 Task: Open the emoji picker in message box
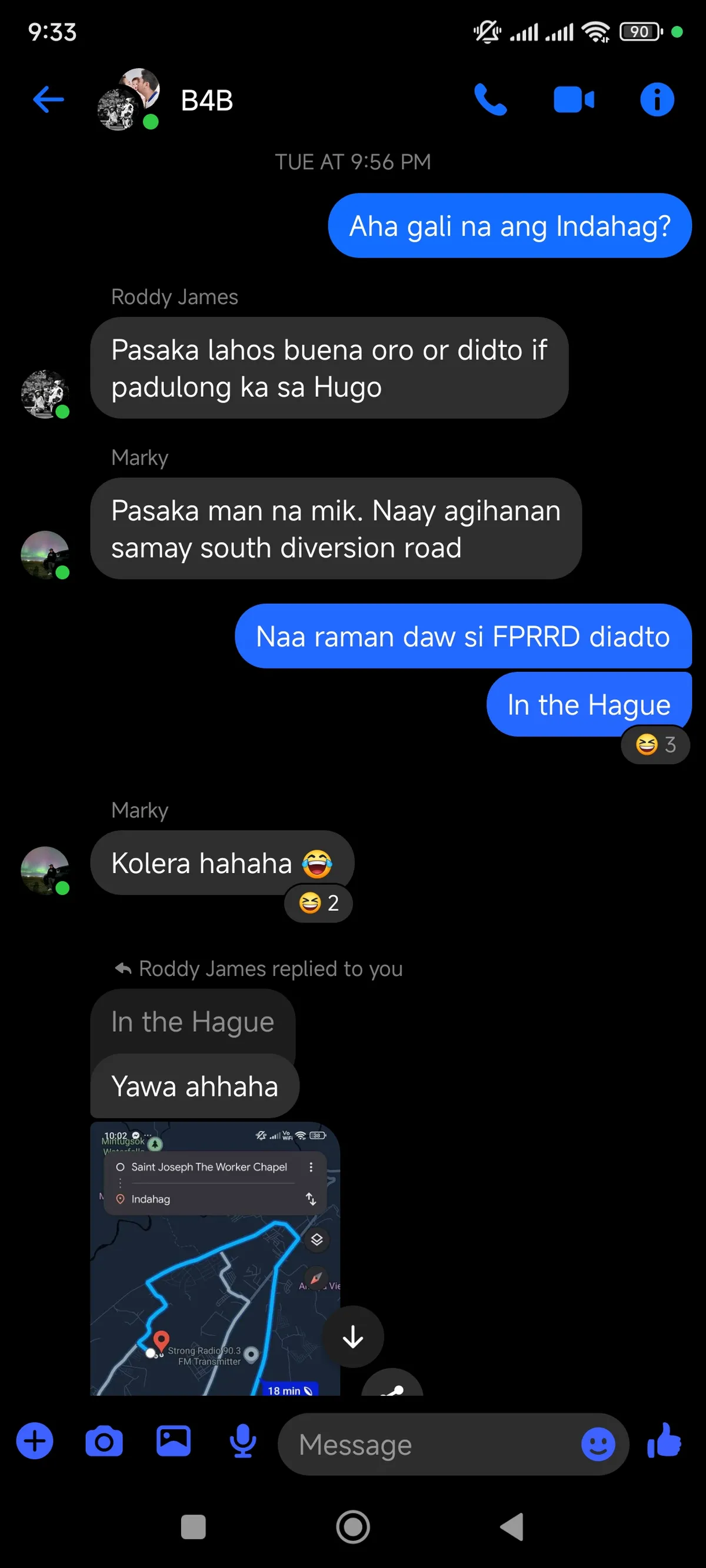click(x=598, y=1444)
